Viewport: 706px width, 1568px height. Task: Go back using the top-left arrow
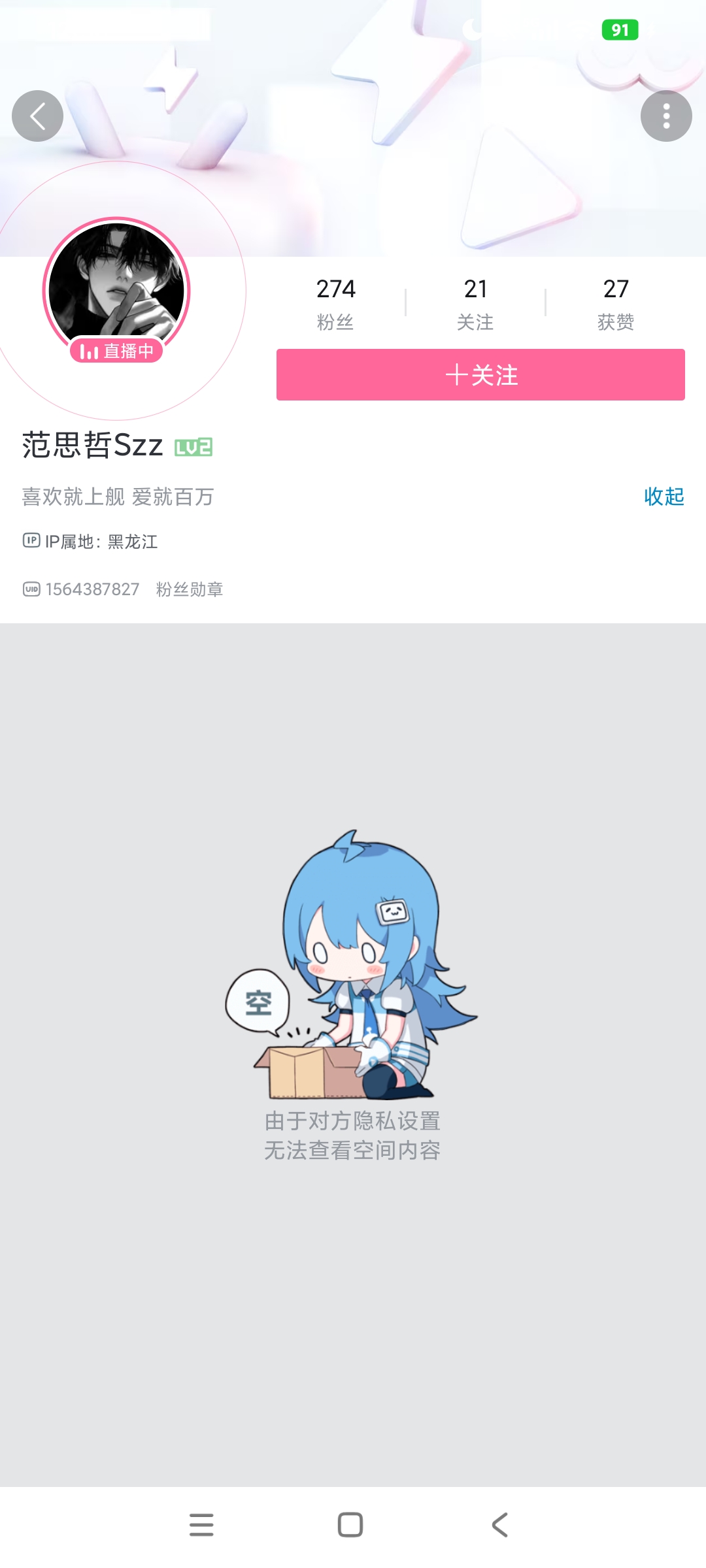[x=37, y=116]
